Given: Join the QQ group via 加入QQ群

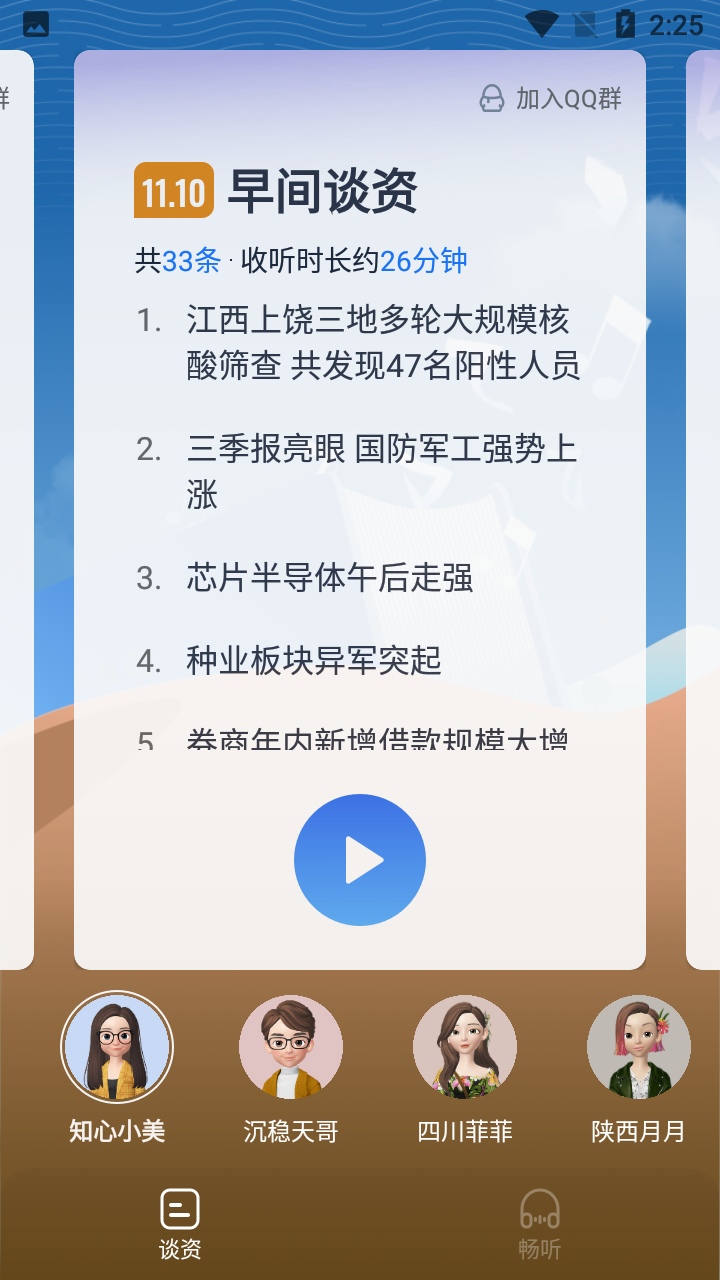Looking at the screenshot, I should [x=551, y=99].
